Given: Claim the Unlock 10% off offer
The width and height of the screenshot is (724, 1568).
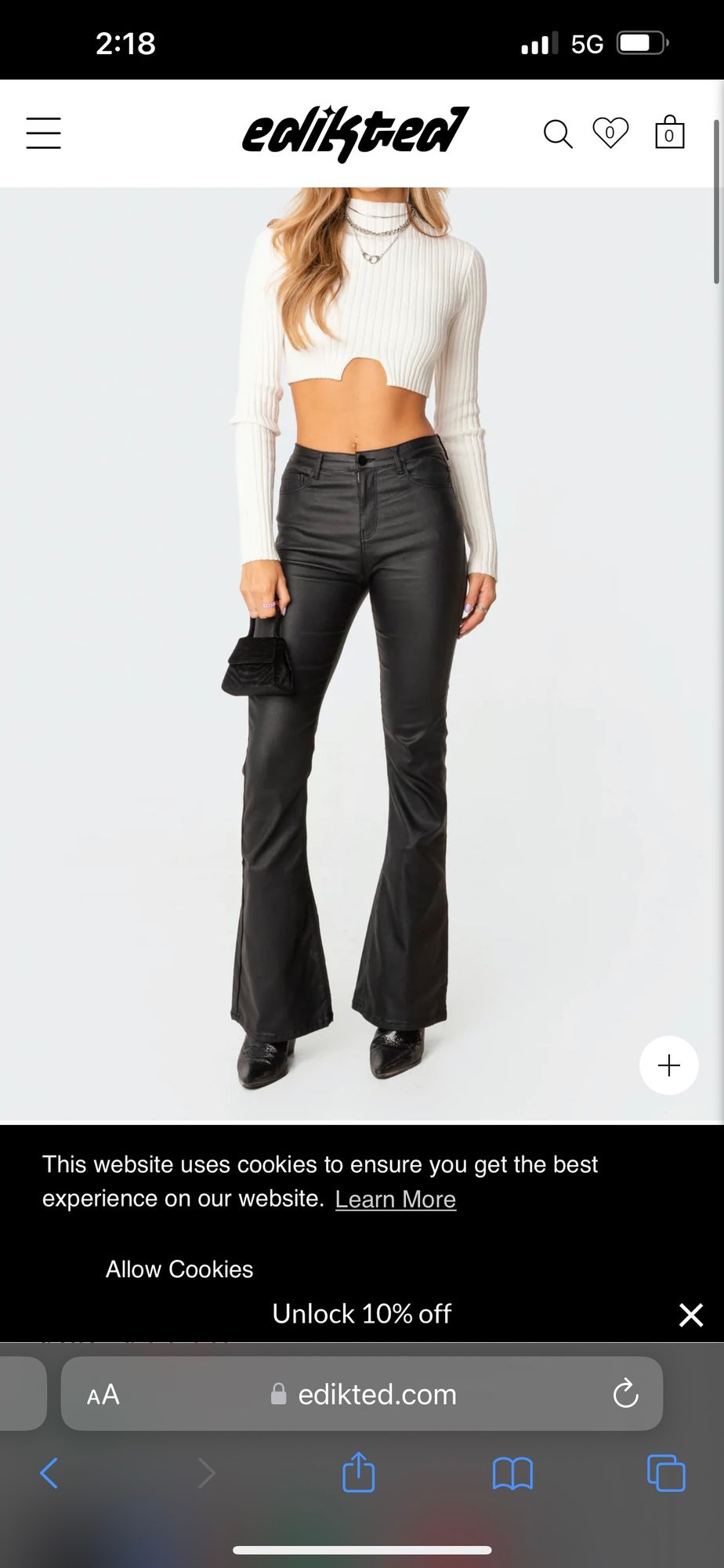Looking at the screenshot, I should [x=361, y=1314].
